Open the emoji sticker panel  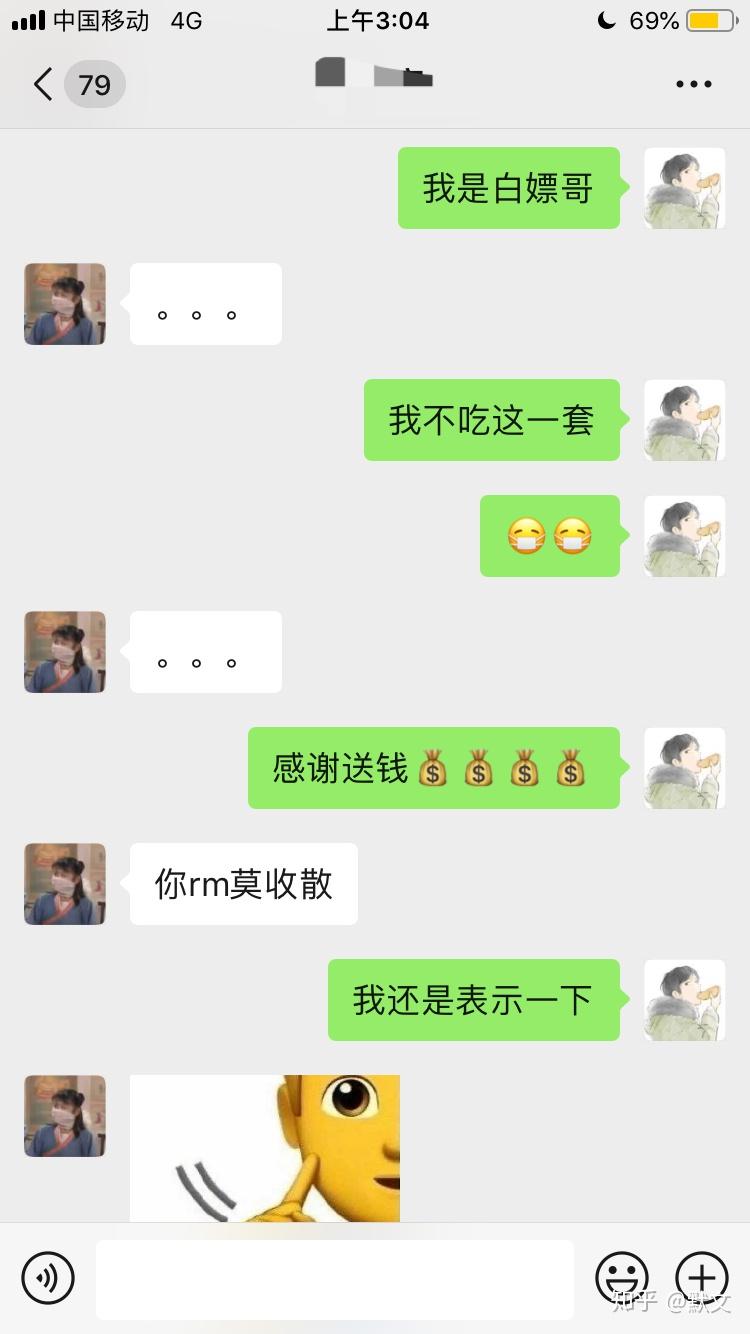click(621, 1277)
